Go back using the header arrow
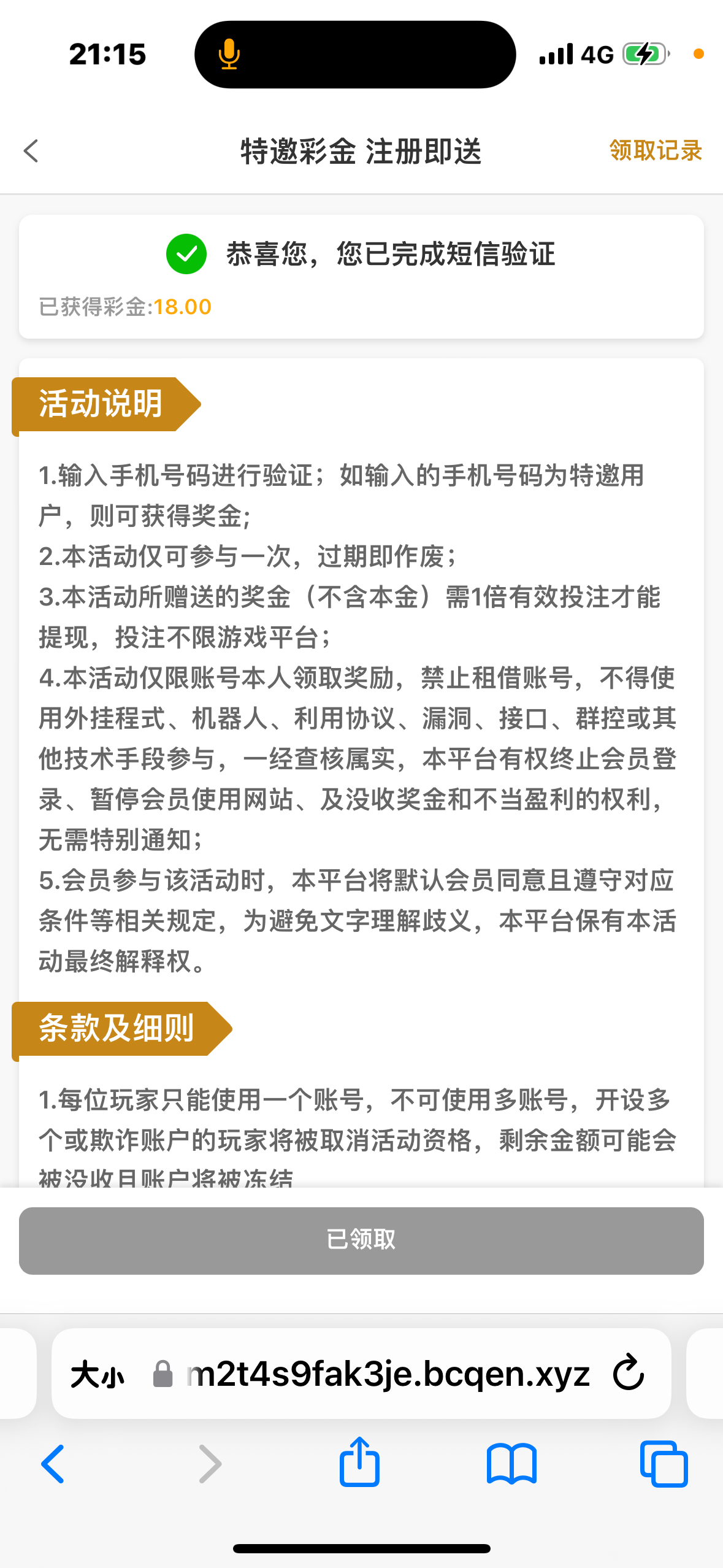 pyautogui.click(x=31, y=151)
